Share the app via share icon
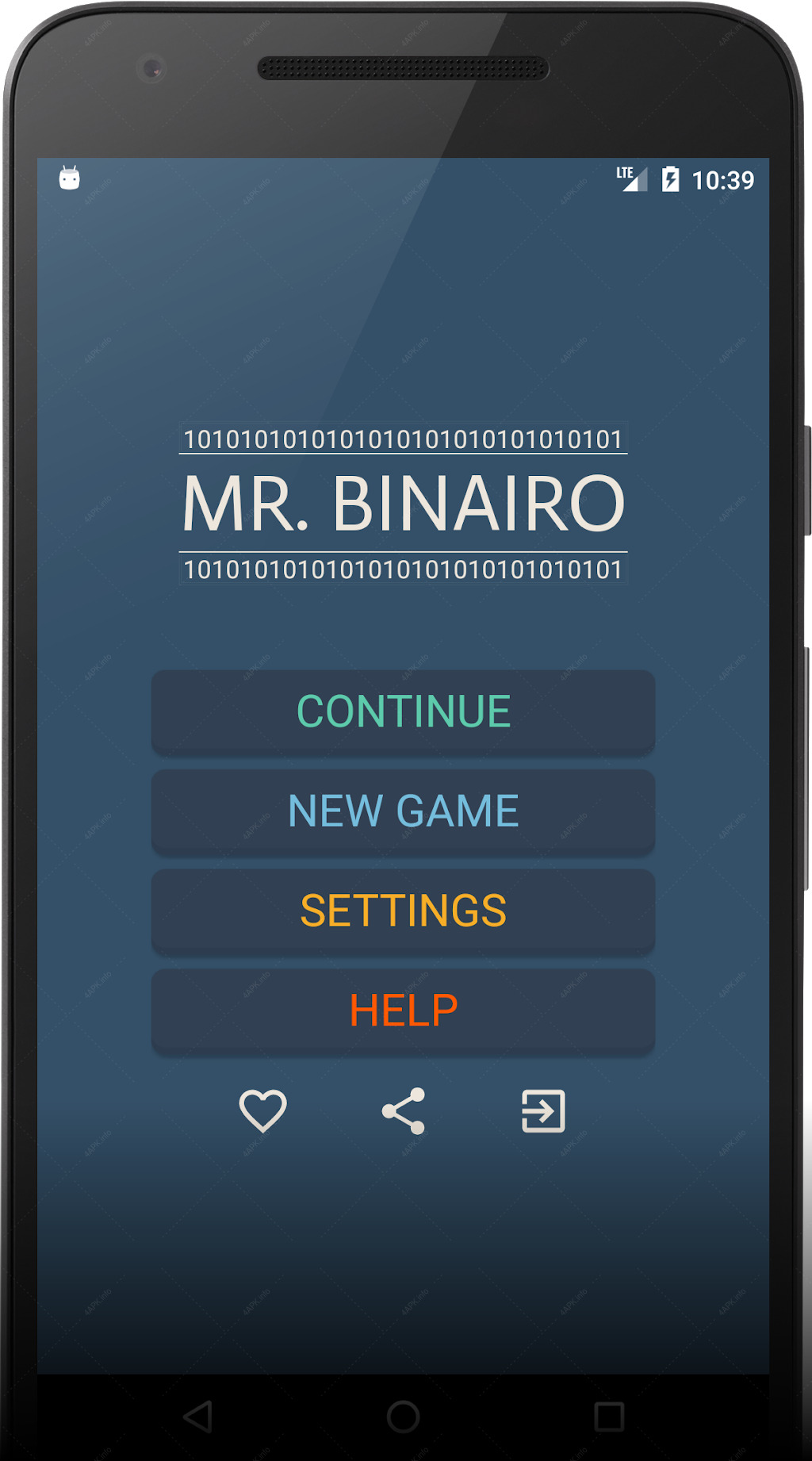 pos(404,1110)
